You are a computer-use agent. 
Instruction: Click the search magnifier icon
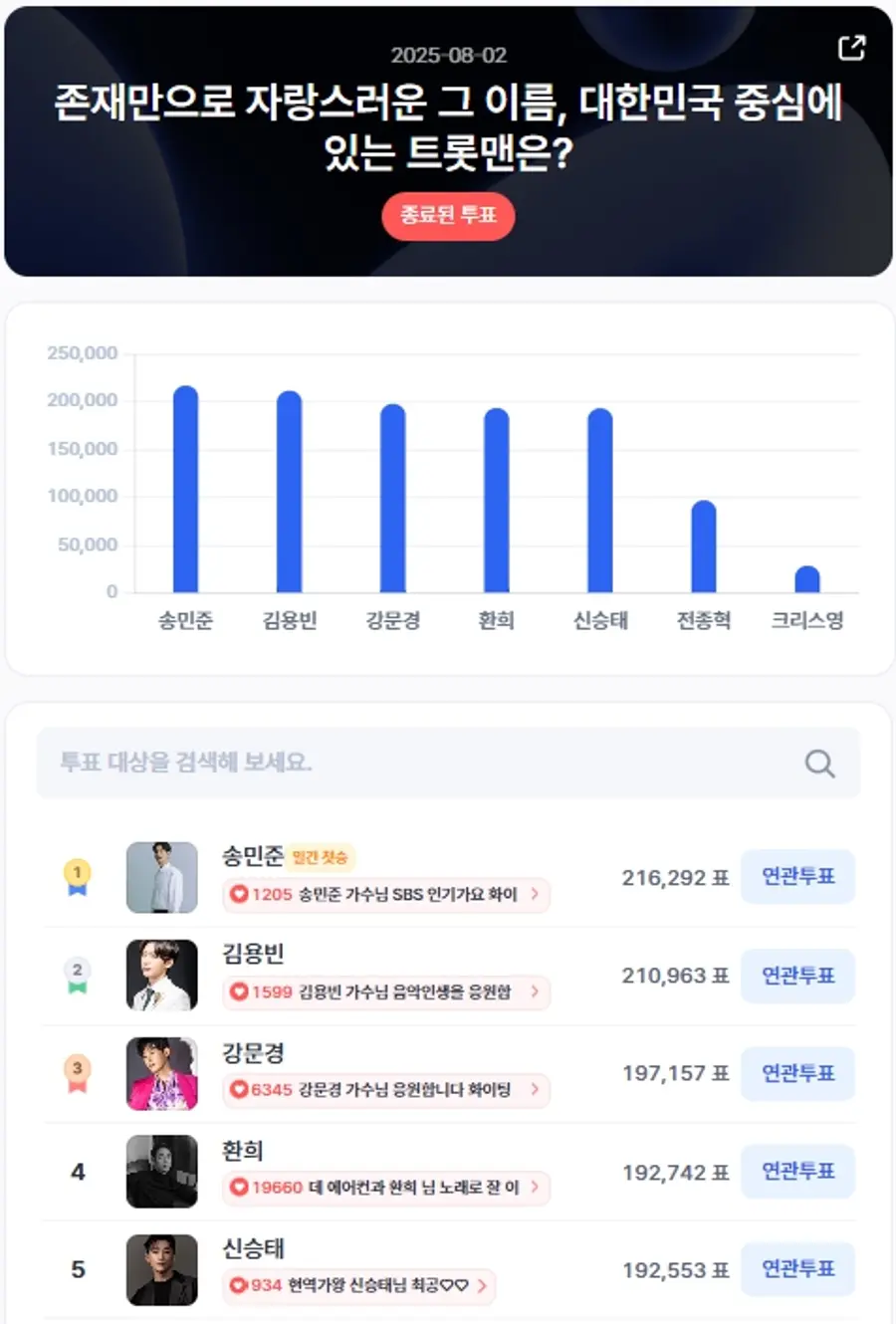click(x=818, y=763)
